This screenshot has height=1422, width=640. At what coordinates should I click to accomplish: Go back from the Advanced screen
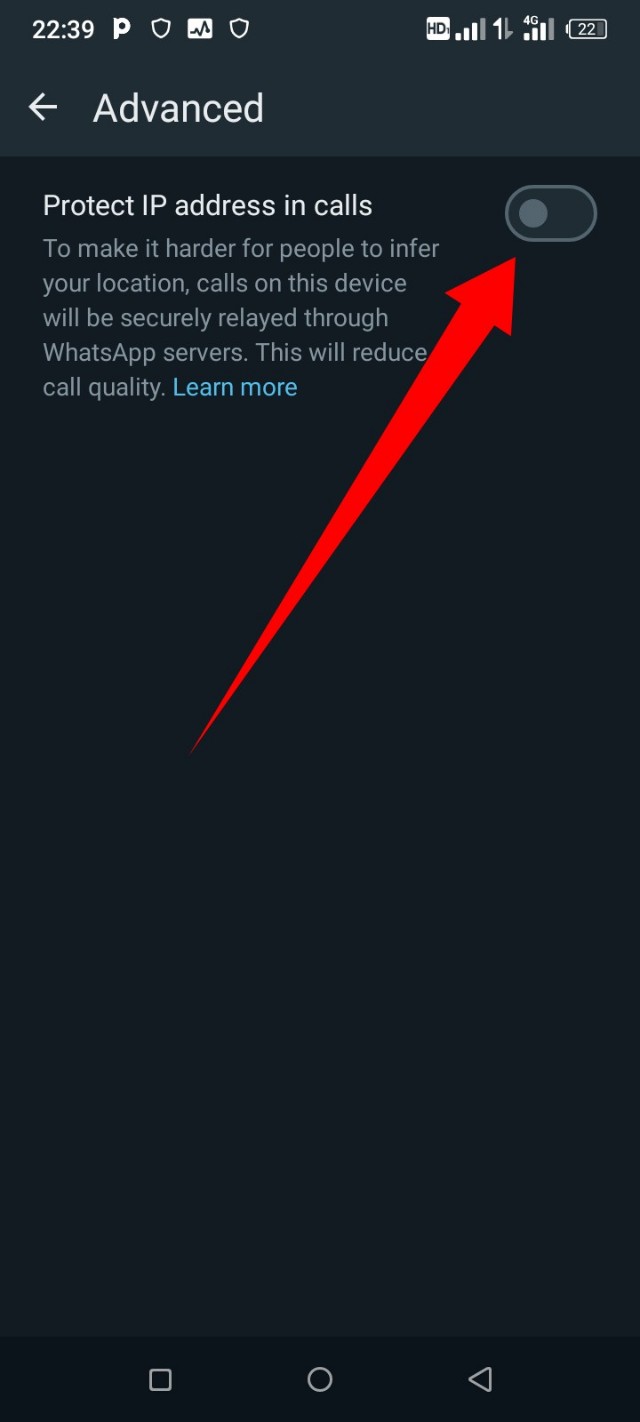(43, 108)
